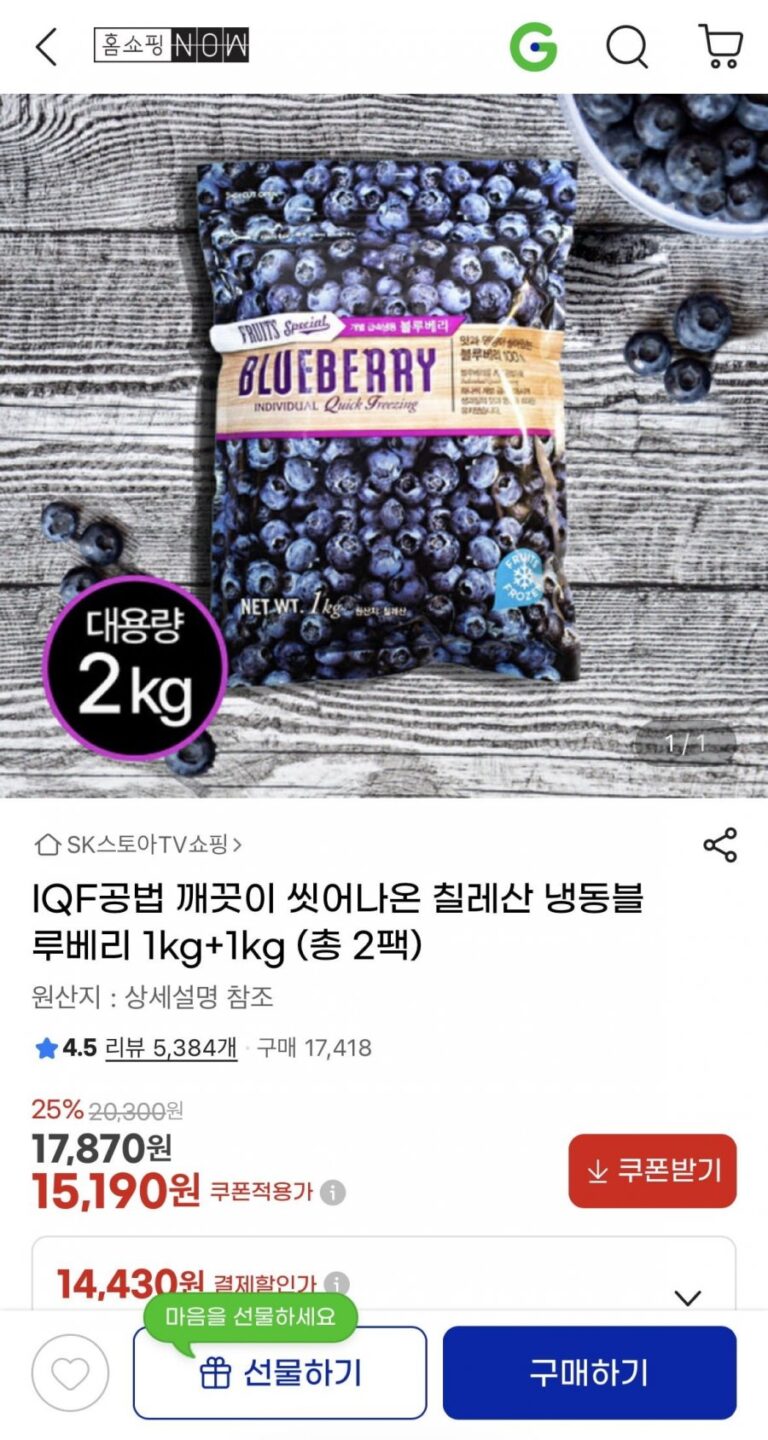This screenshot has height=1440, width=768.
Task: Go to the Gmarket home icon
Action: point(533,47)
